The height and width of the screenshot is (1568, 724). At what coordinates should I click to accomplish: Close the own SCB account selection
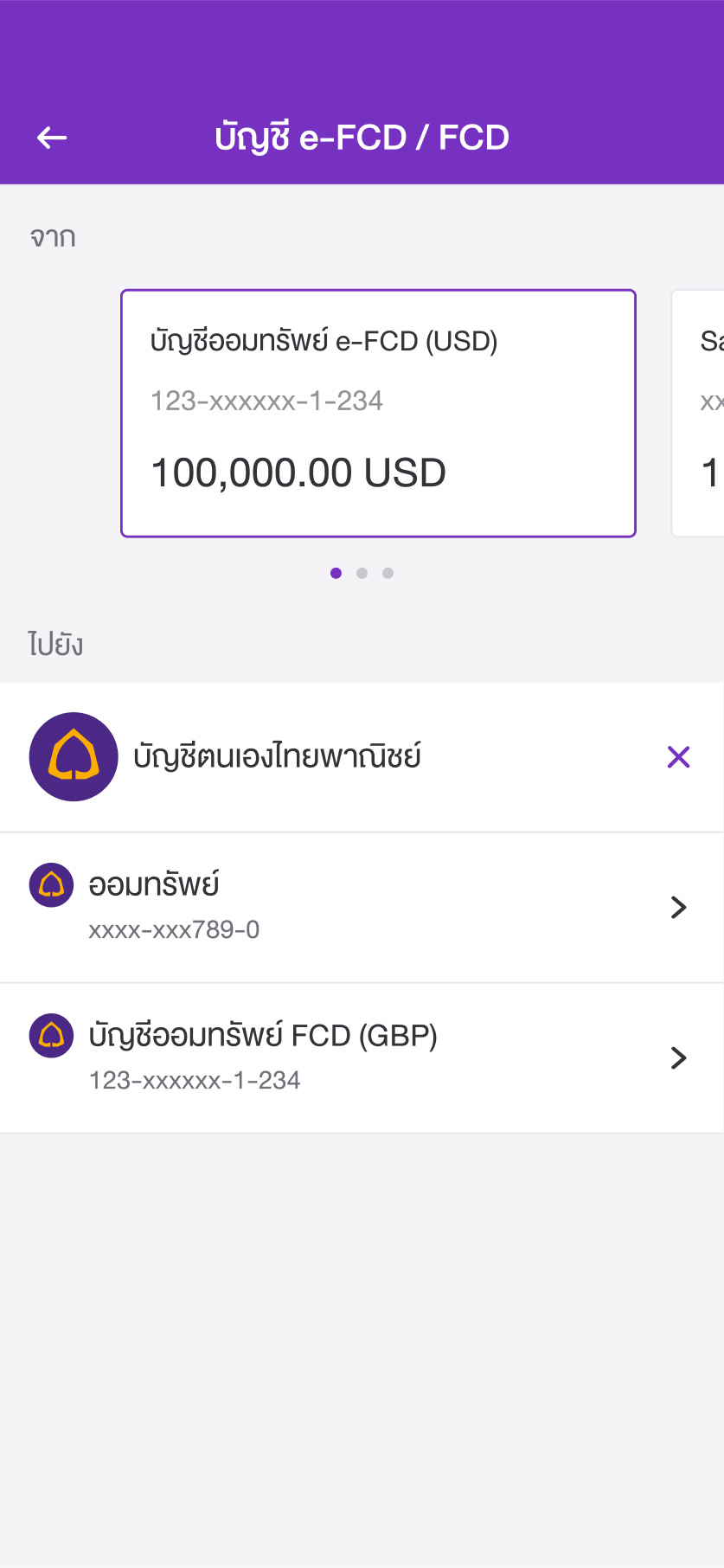coord(678,757)
